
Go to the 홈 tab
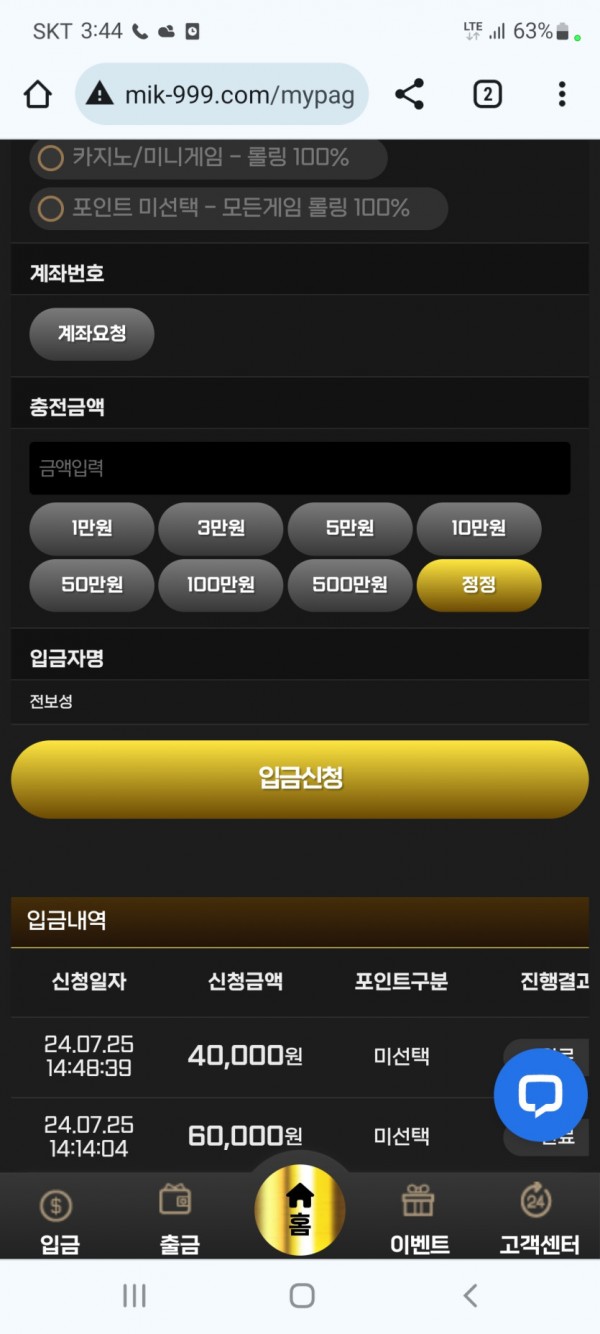click(300, 1210)
